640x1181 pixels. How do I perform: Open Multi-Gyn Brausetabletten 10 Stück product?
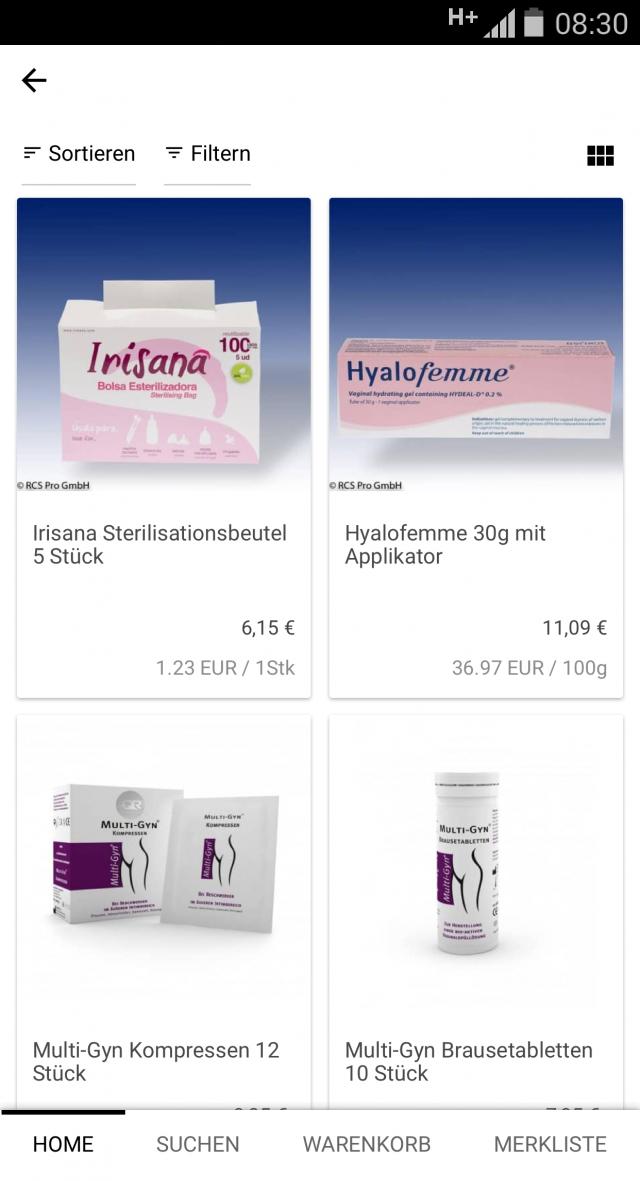[476, 910]
